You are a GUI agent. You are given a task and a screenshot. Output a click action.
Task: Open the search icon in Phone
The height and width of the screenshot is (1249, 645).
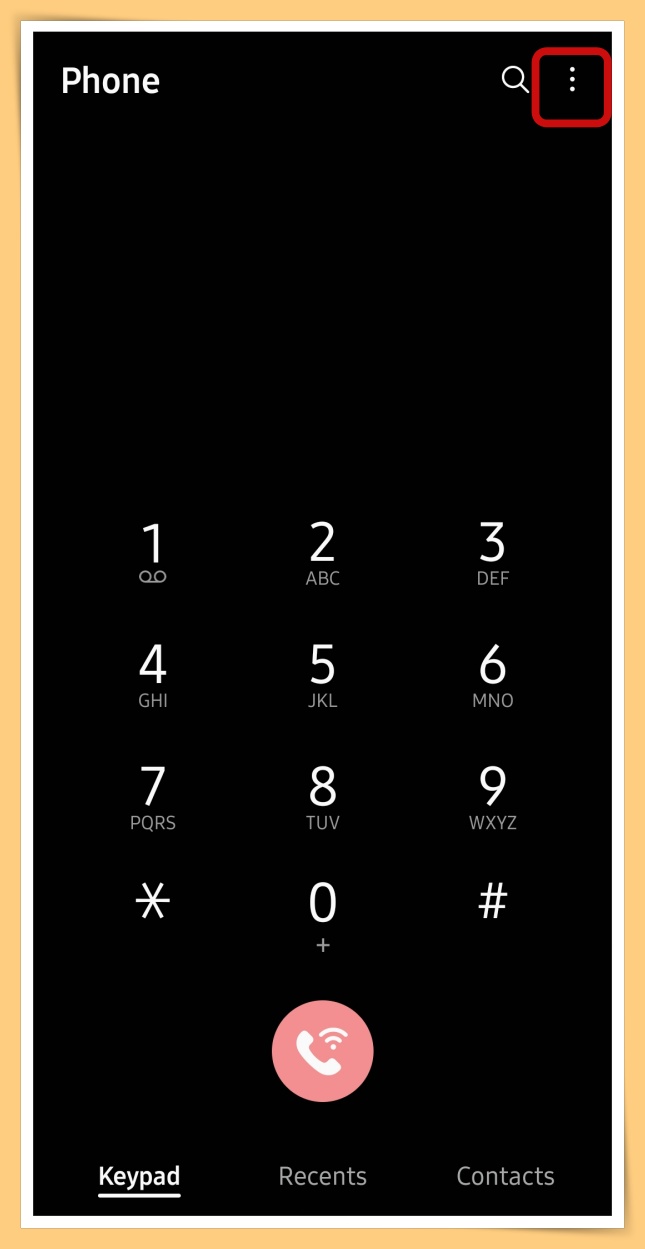pos(514,80)
